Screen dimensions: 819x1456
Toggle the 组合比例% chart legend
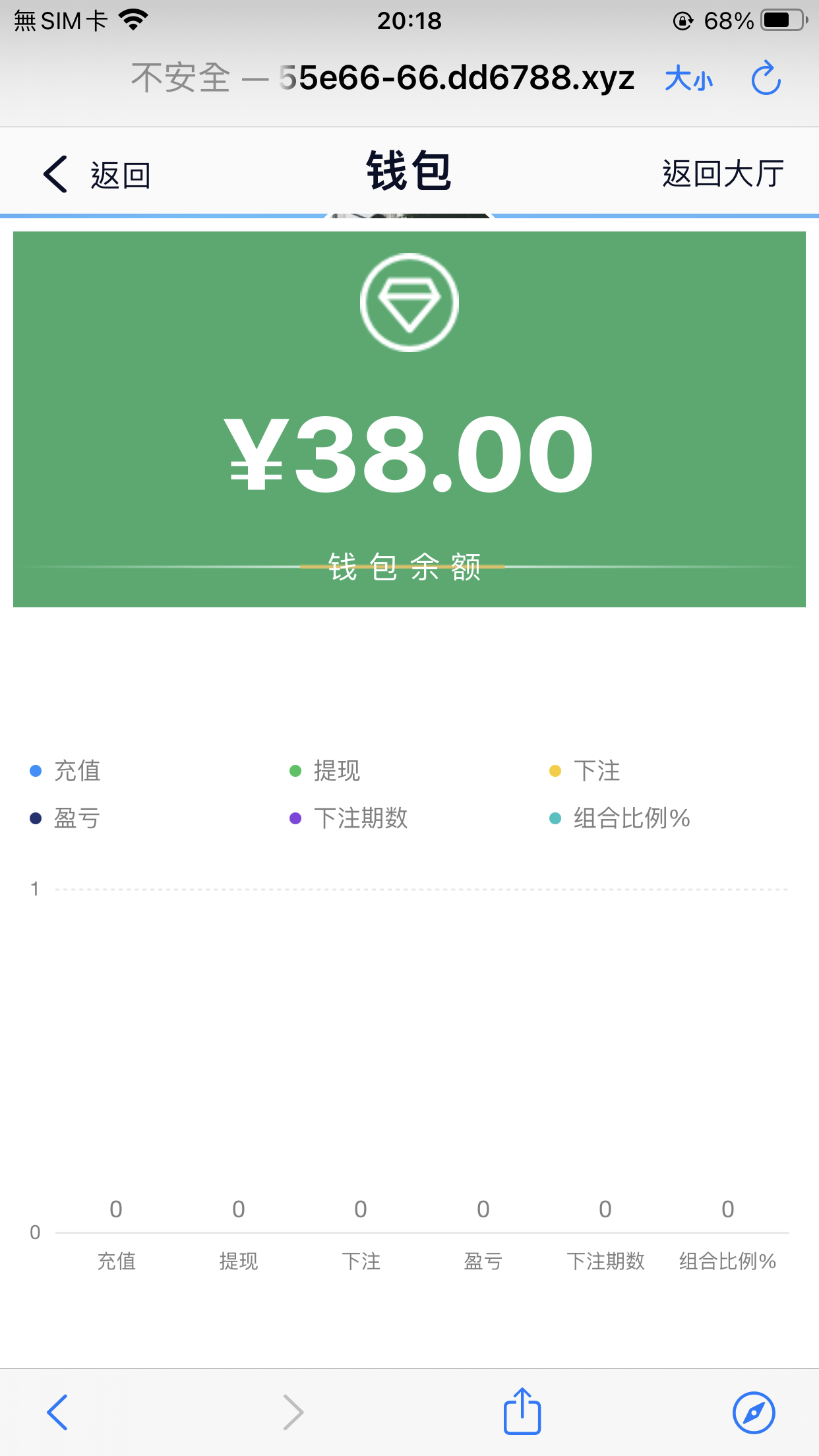coord(620,818)
